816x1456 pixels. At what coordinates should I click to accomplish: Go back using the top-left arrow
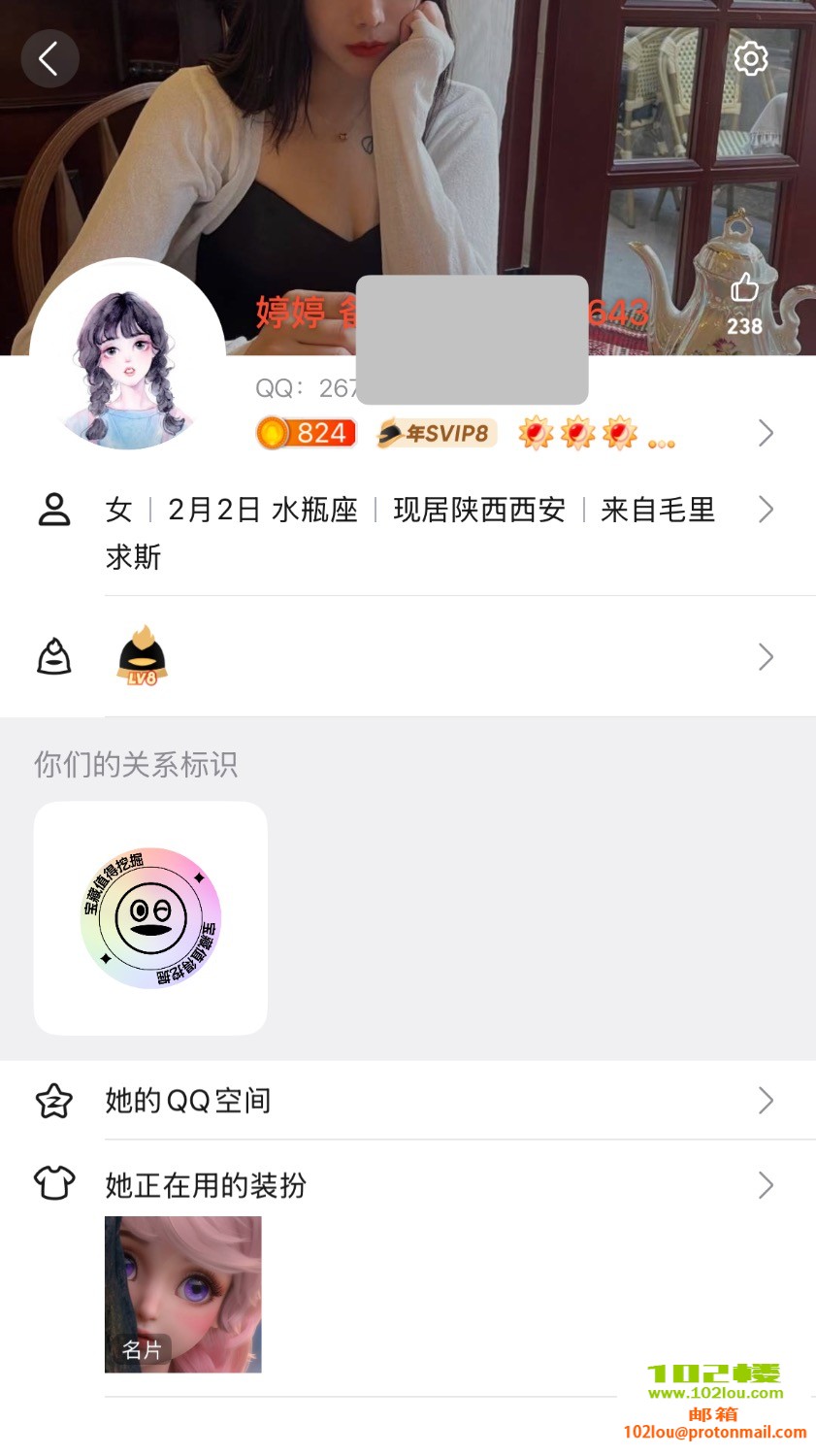click(x=49, y=59)
